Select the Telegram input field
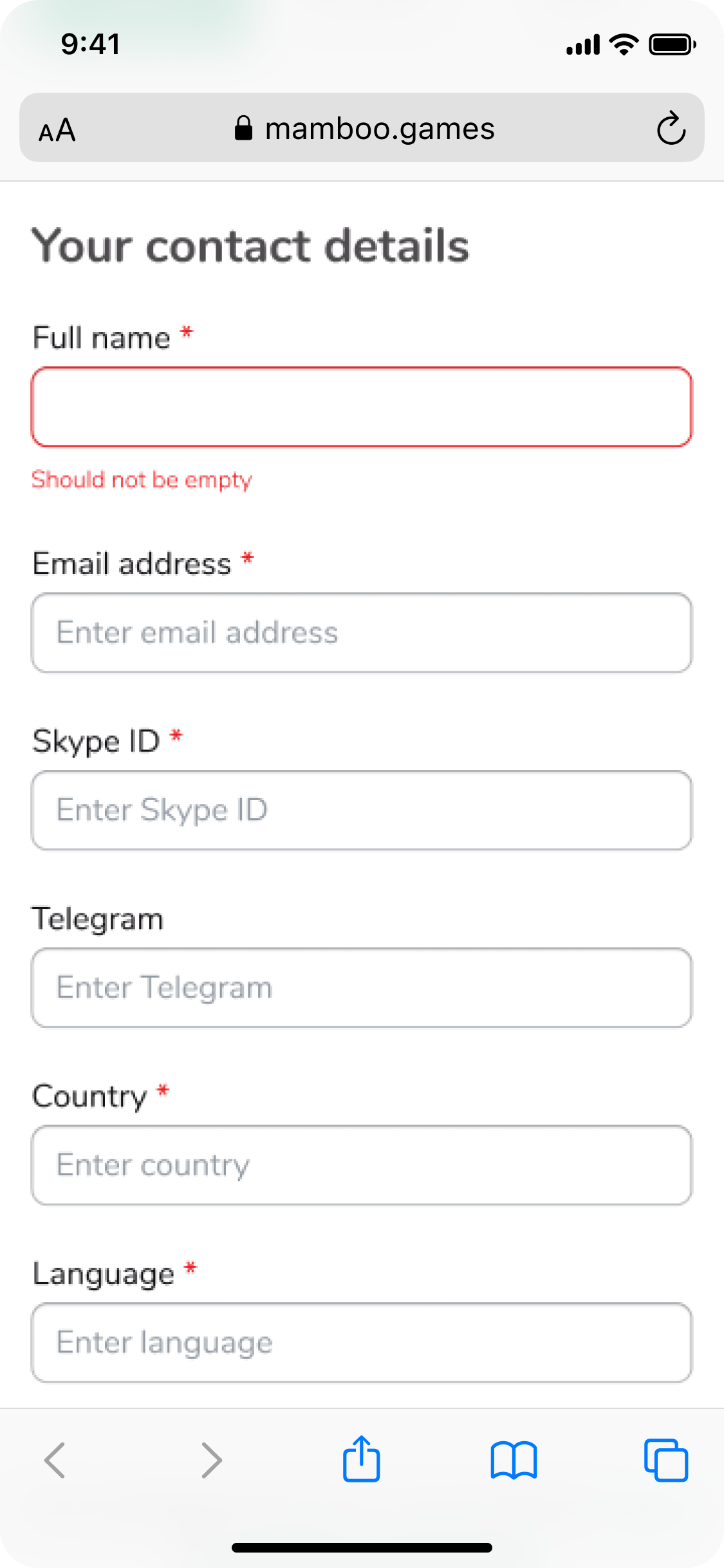 tap(362, 987)
